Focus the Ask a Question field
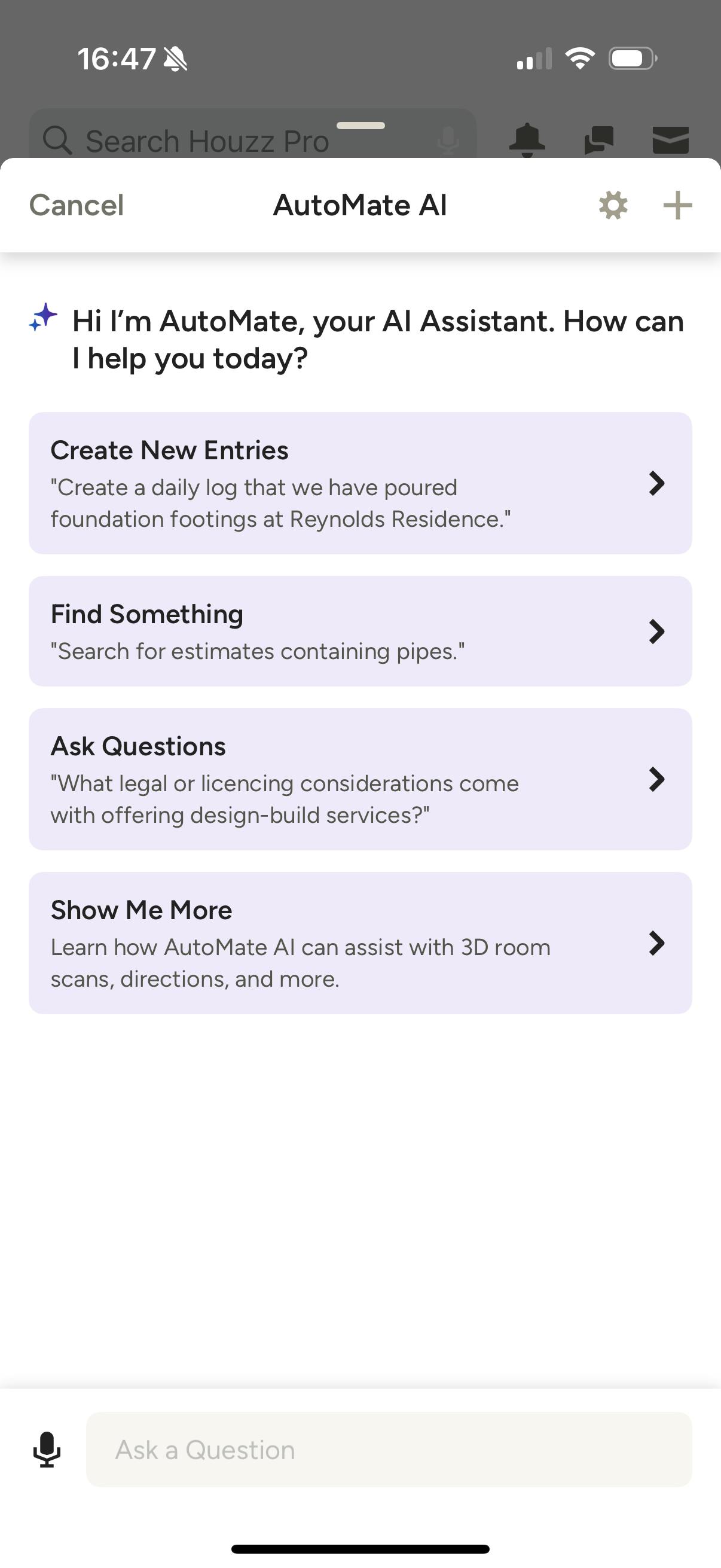Screen dimensions: 721x1568 click(x=389, y=1450)
